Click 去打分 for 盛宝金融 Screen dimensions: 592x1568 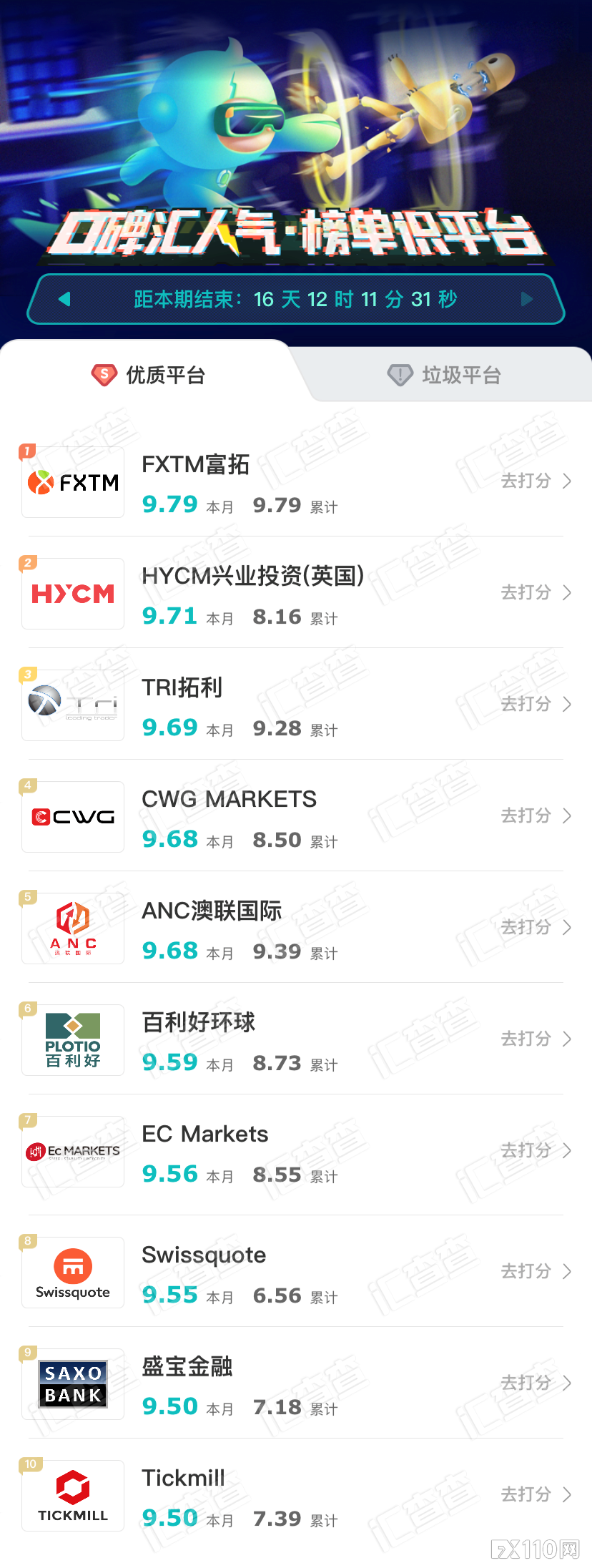[527, 1383]
